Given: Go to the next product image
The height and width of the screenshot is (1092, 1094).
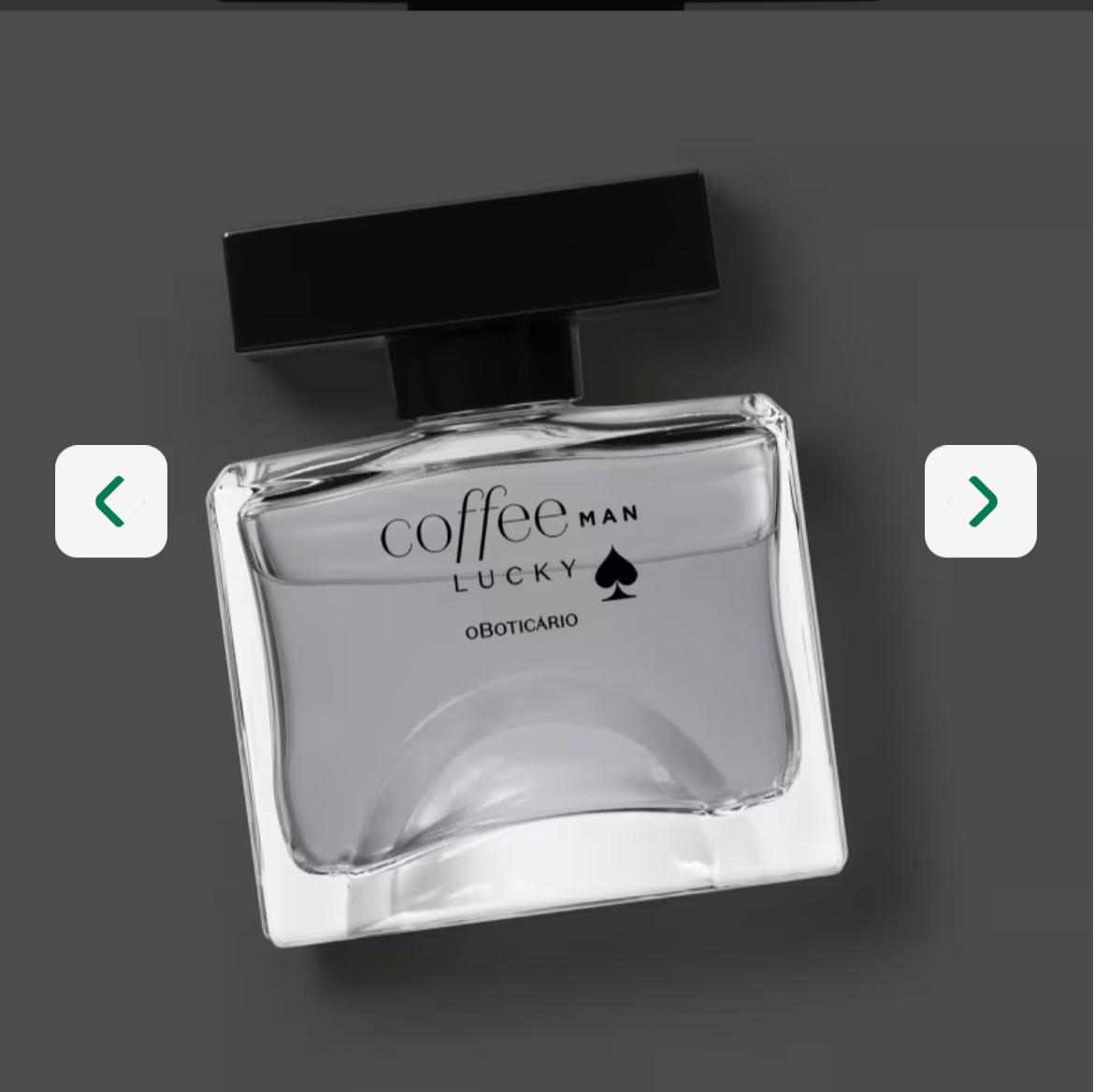Looking at the screenshot, I should pos(980,501).
